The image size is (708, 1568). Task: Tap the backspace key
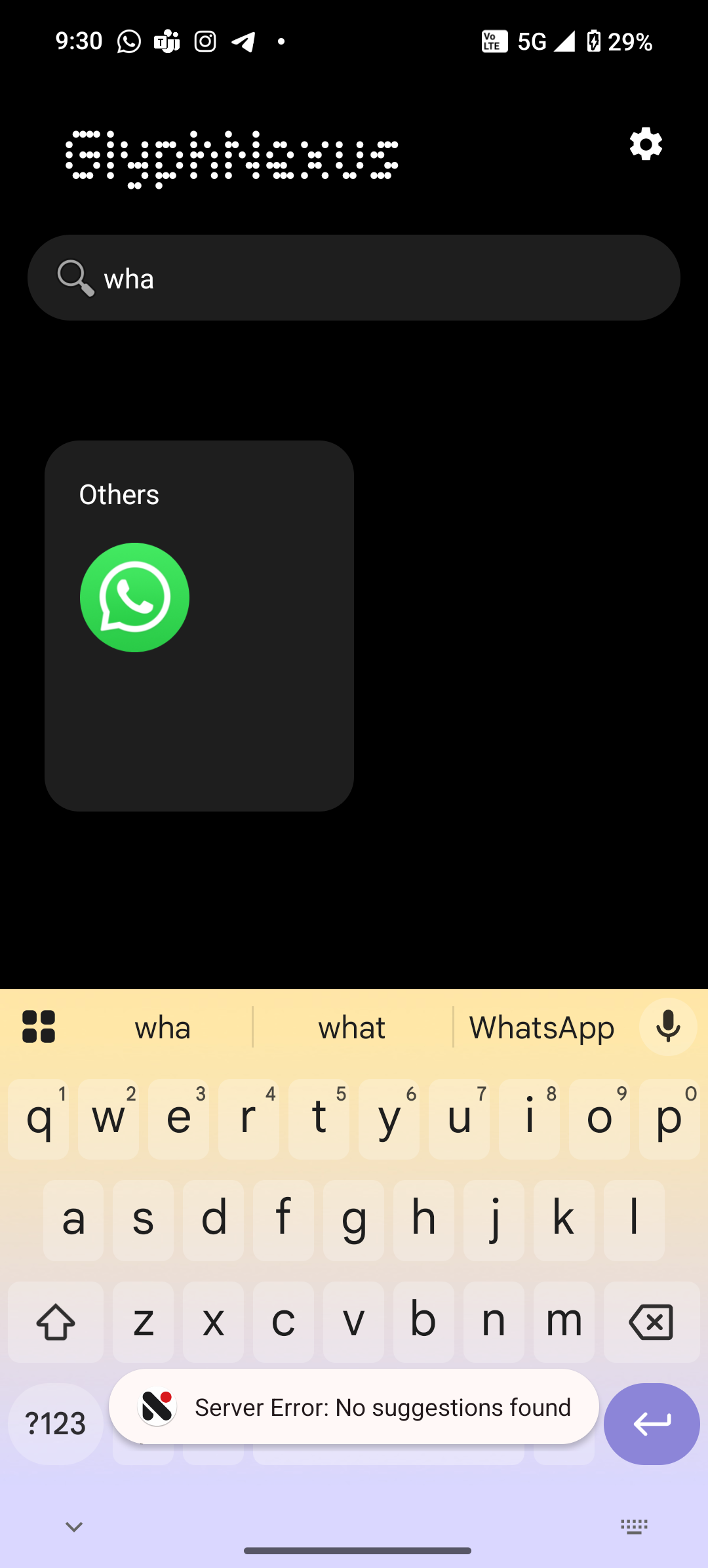tap(651, 1322)
